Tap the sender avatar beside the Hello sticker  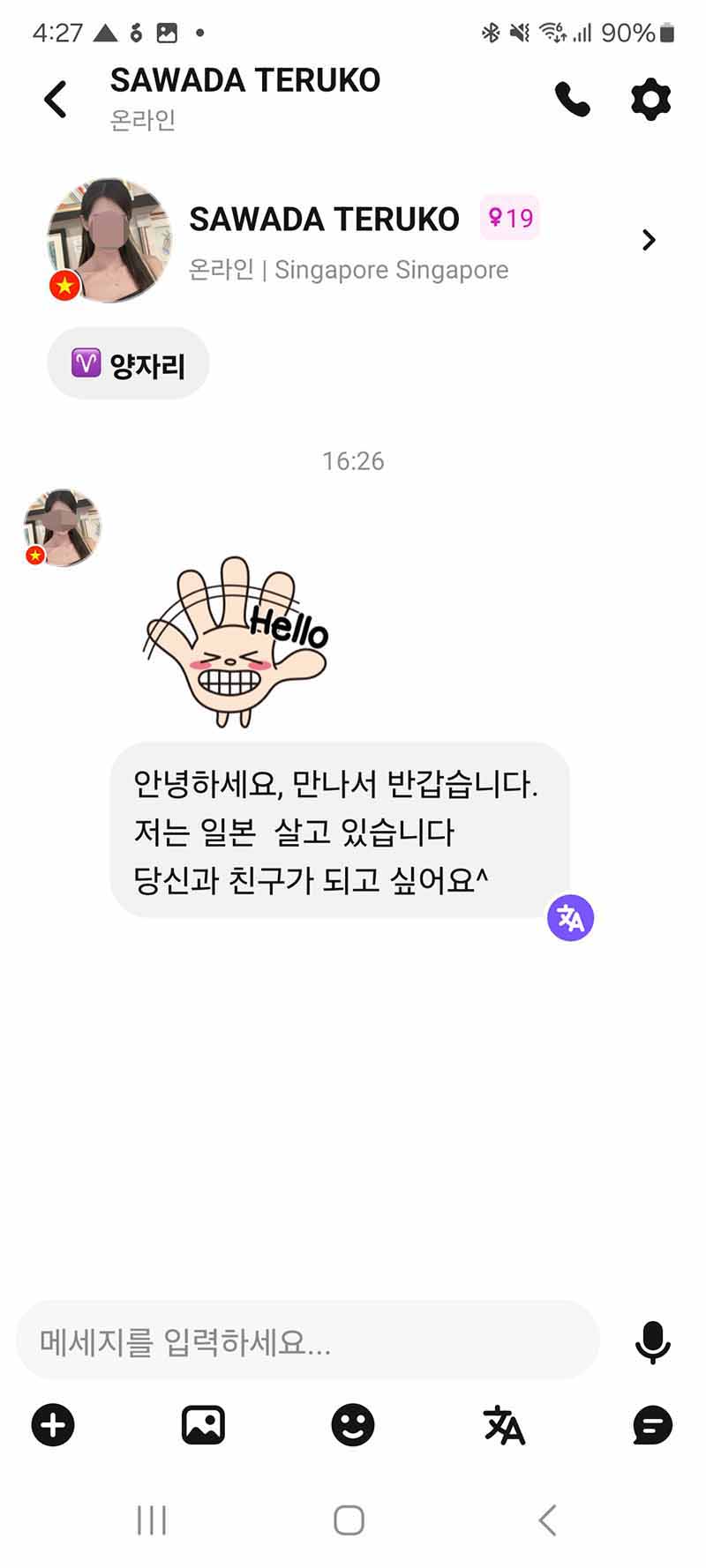coord(62,527)
